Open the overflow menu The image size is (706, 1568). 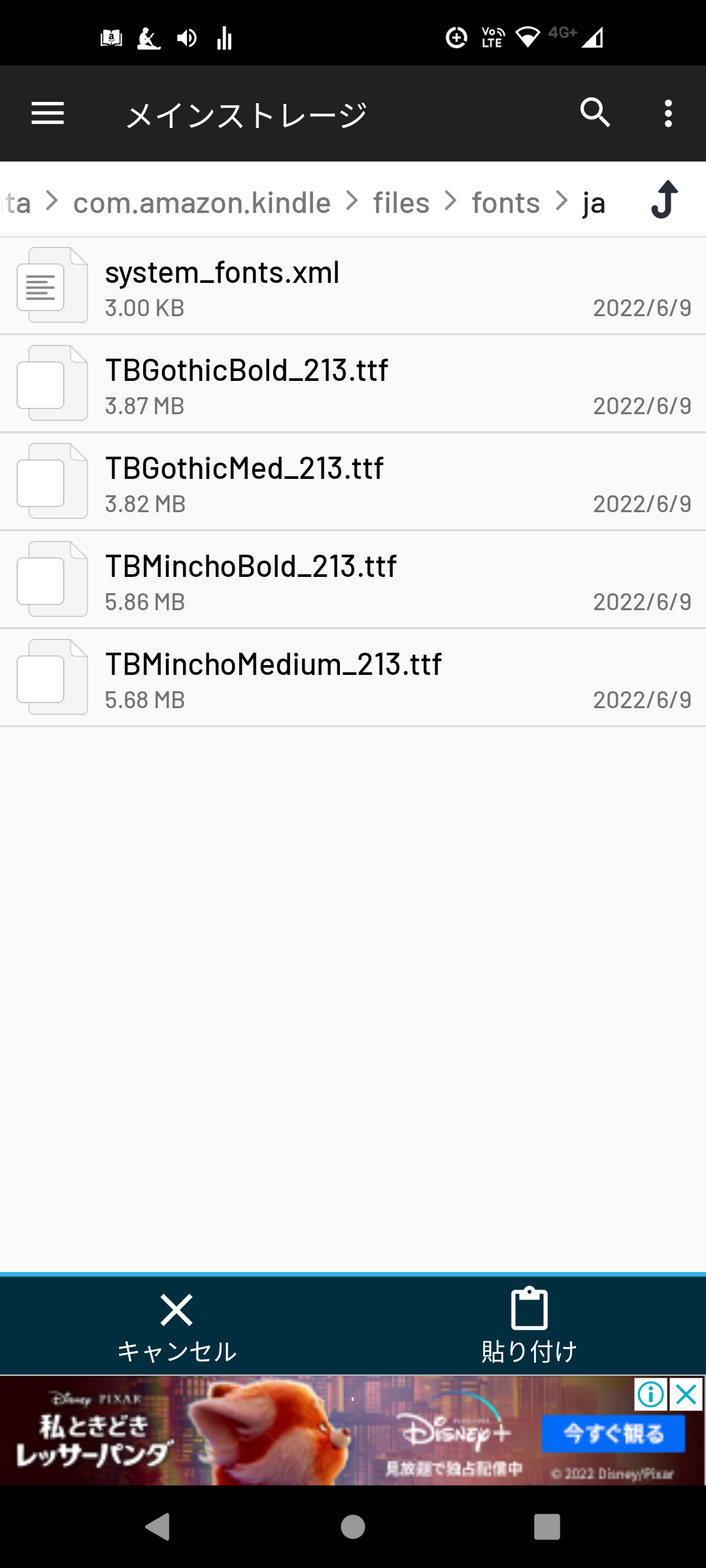[x=667, y=114]
